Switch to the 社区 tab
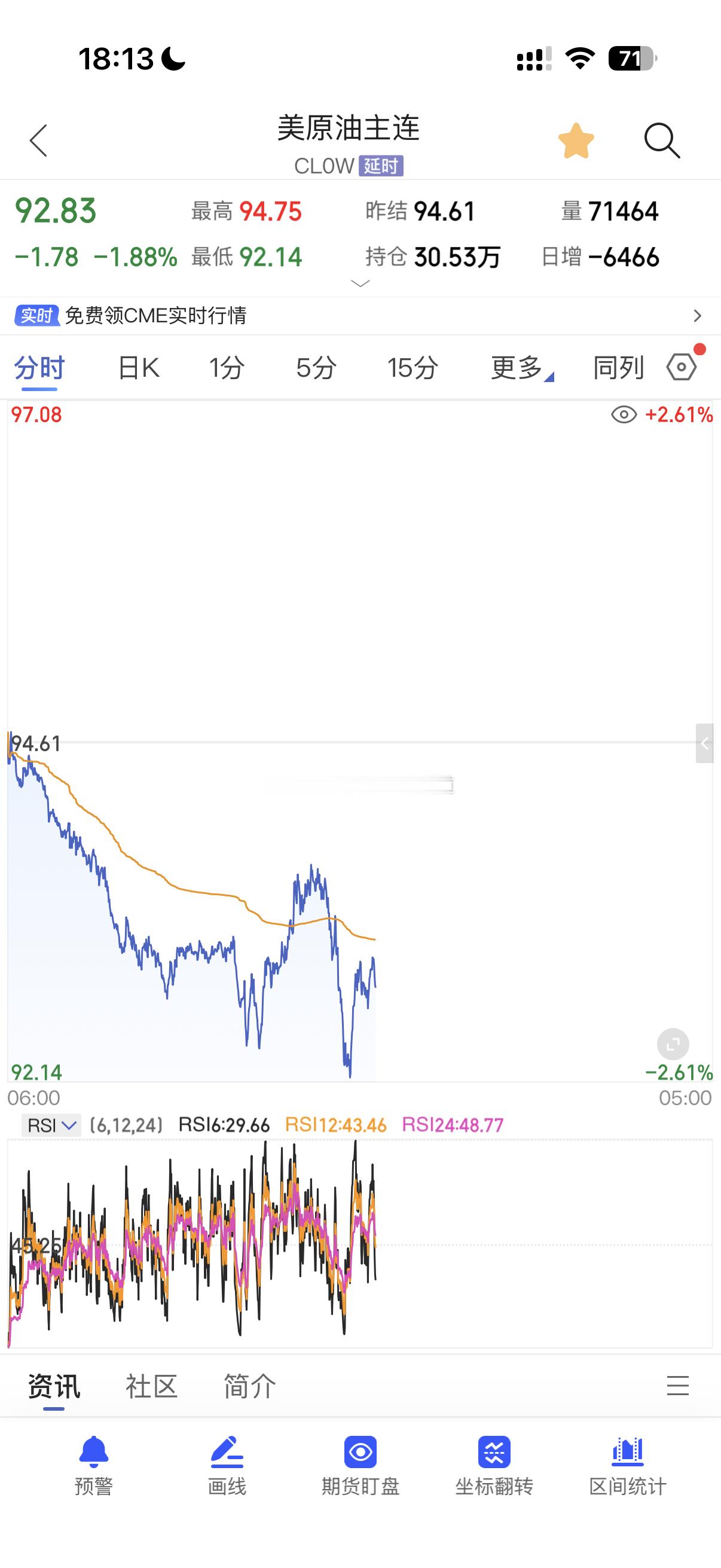The image size is (721, 1568). [x=151, y=1386]
